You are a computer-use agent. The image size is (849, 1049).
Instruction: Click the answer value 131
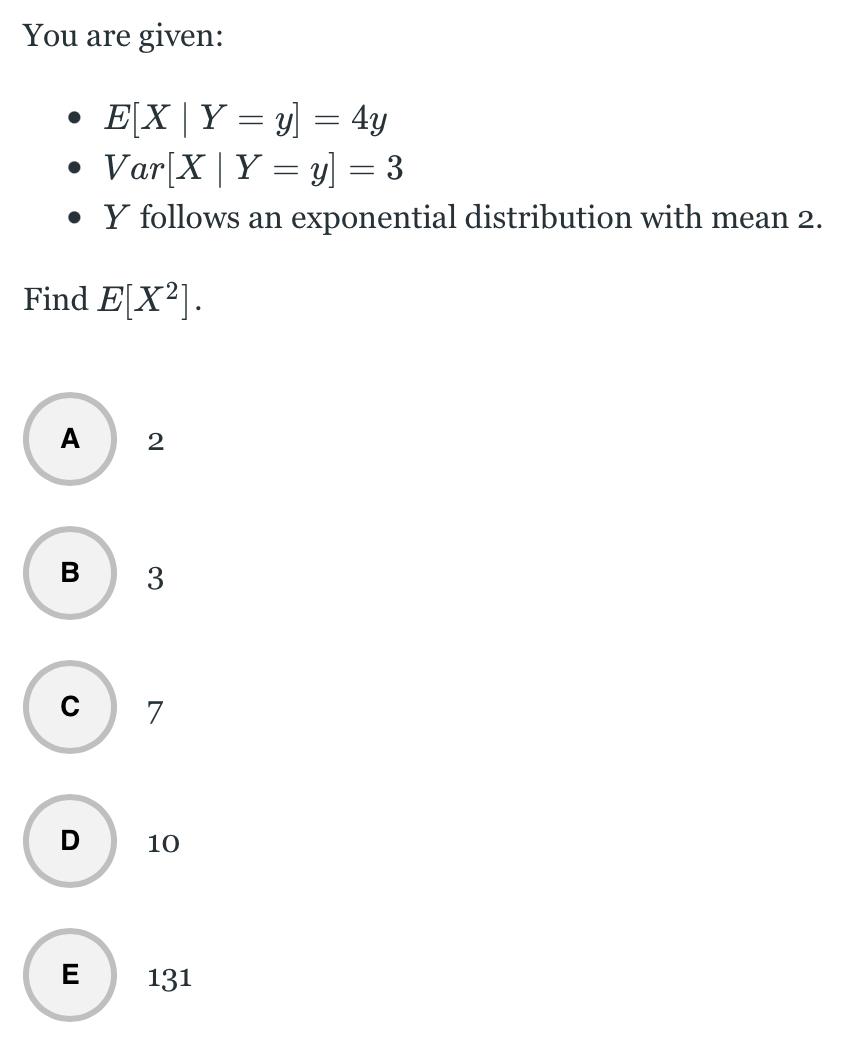[170, 977]
